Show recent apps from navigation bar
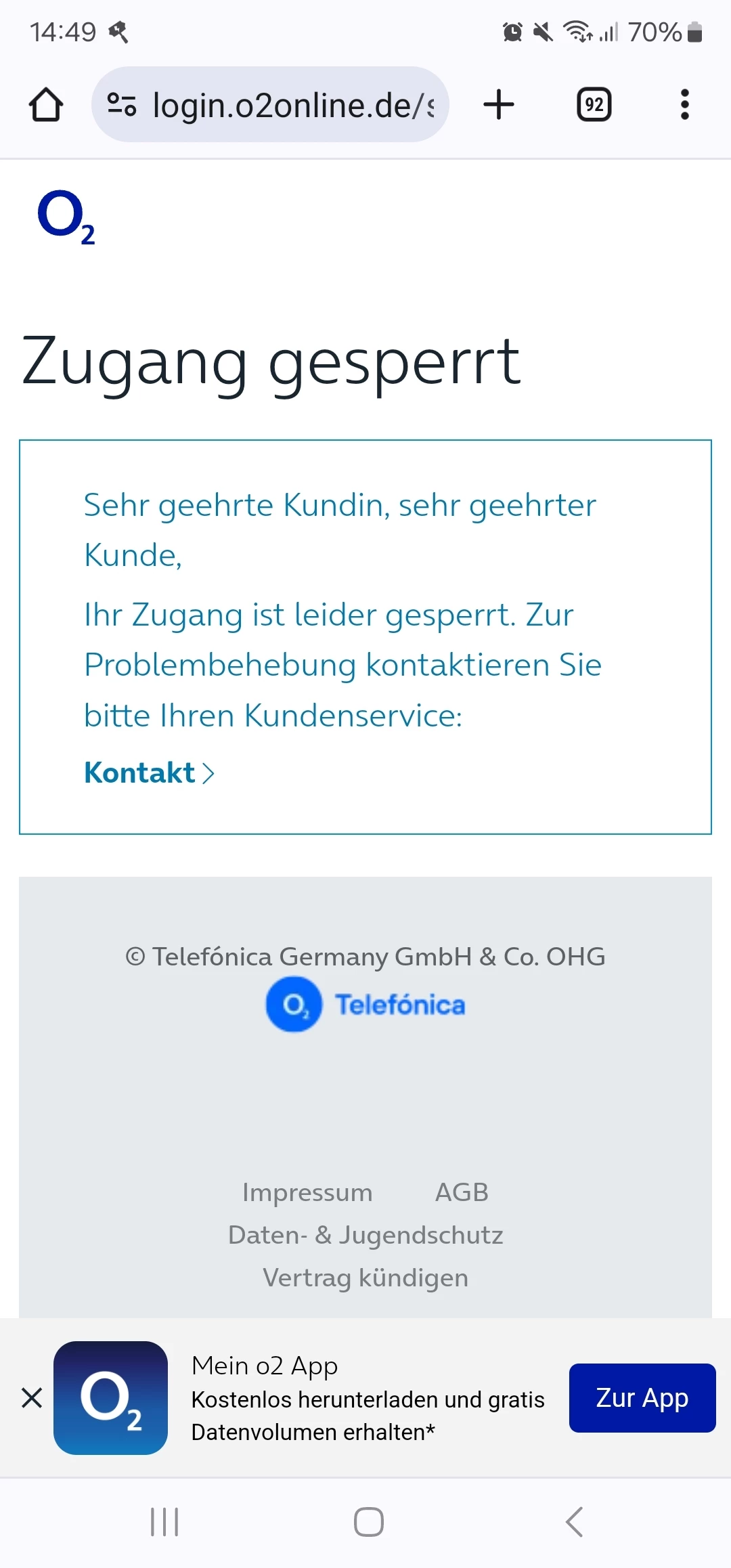The height and width of the screenshot is (1568, 731). click(164, 1522)
